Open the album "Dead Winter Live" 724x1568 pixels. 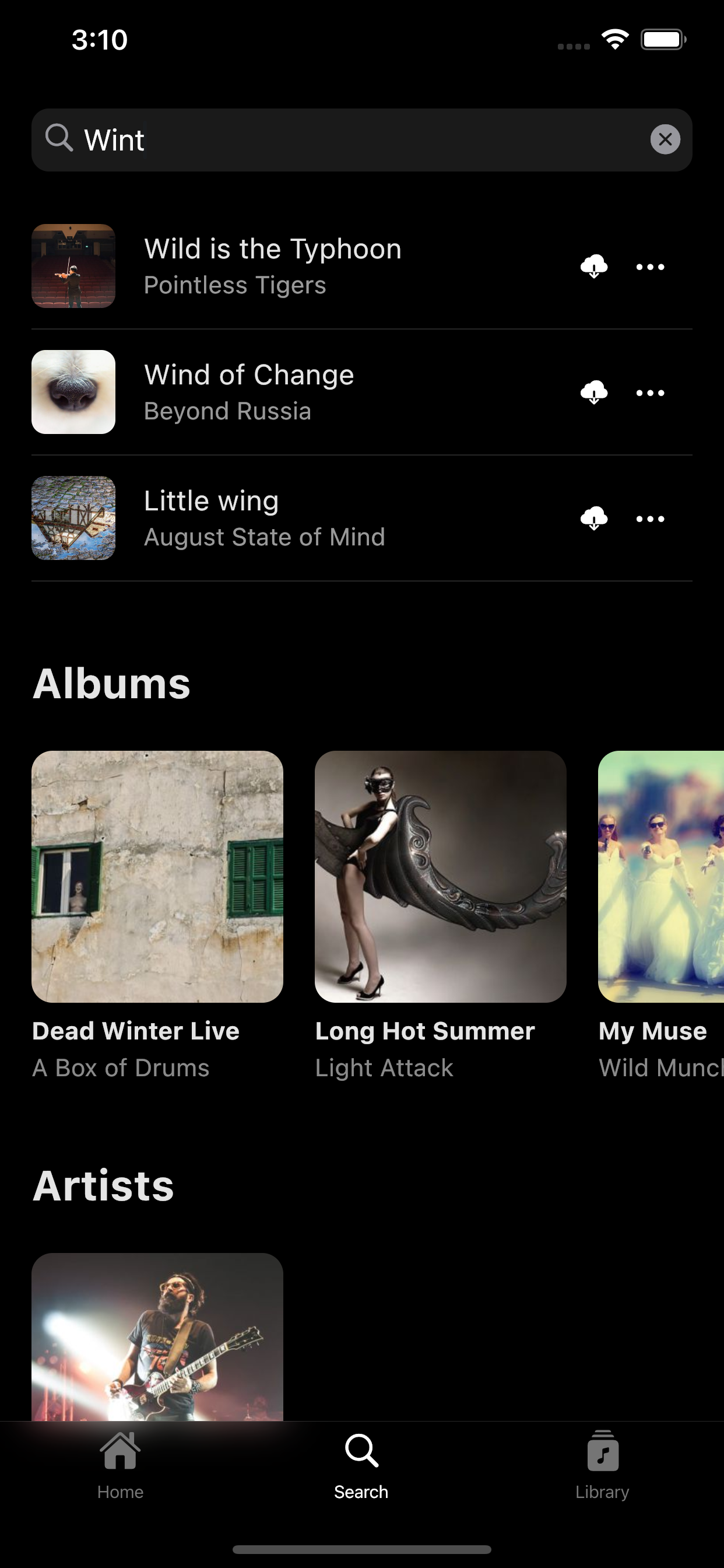tap(157, 877)
